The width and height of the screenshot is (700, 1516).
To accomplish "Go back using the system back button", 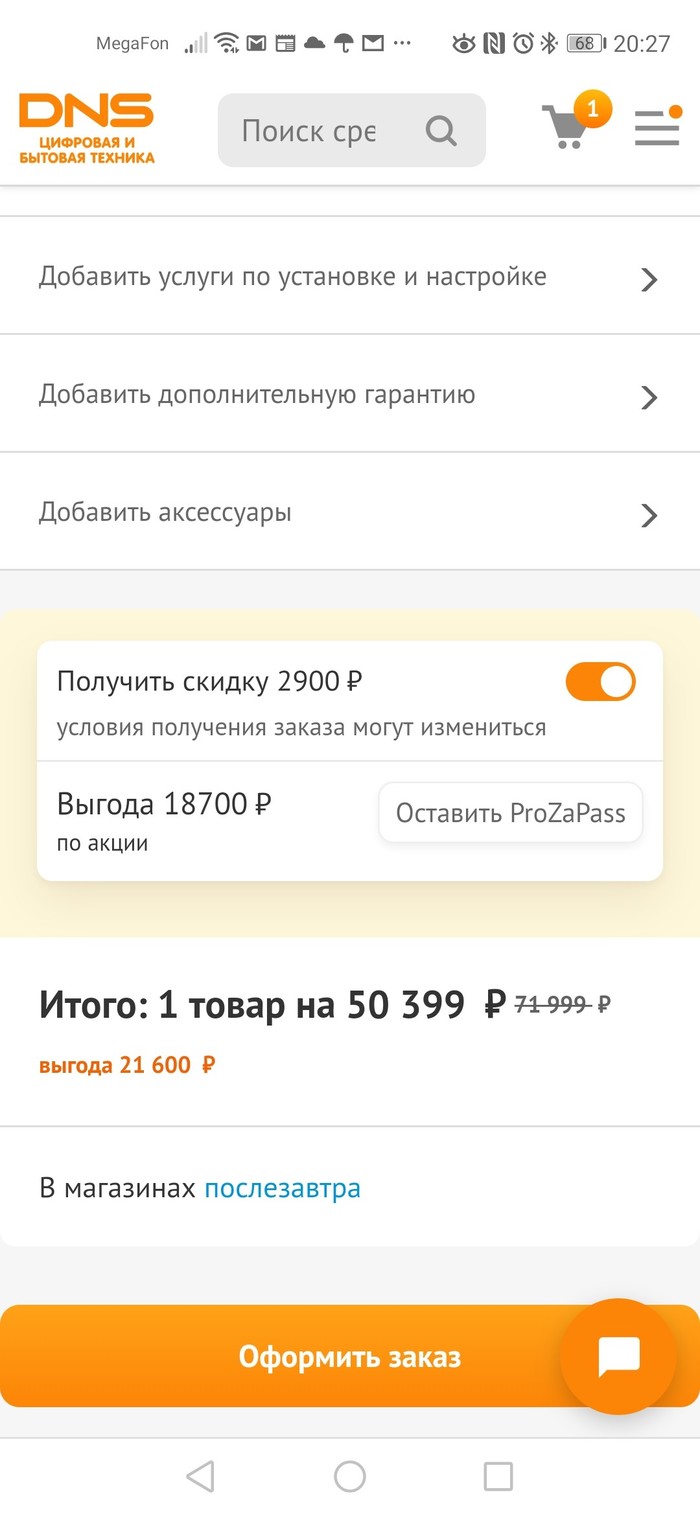I will click(x=200, y=1476).
